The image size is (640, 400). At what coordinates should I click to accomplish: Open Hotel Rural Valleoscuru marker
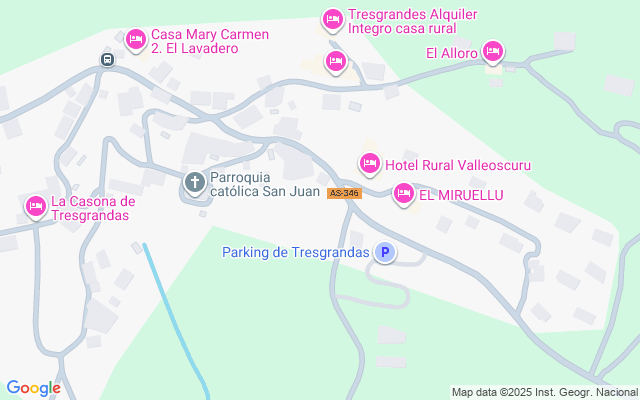[x=370, y=164]
